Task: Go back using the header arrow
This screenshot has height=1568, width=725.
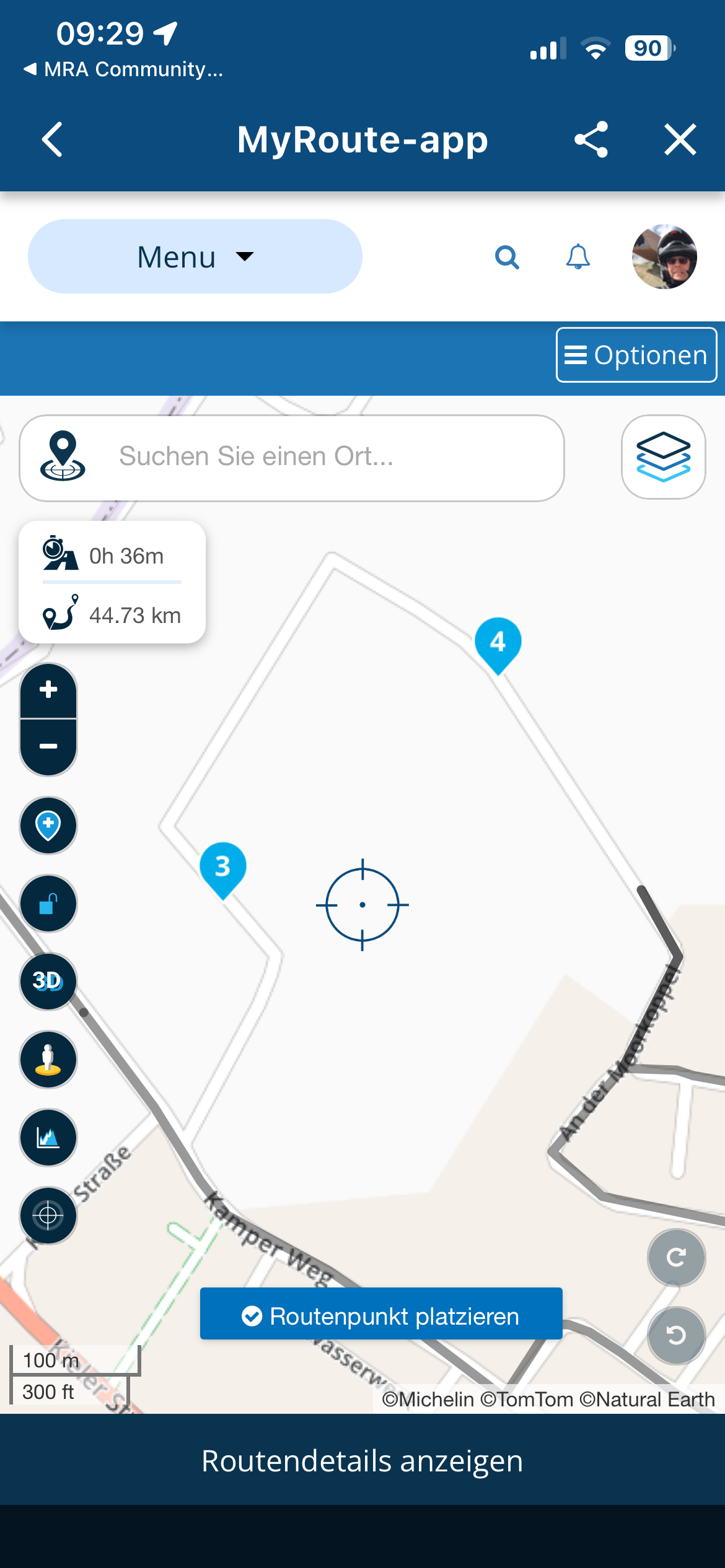Action: (x=53, y=139)
